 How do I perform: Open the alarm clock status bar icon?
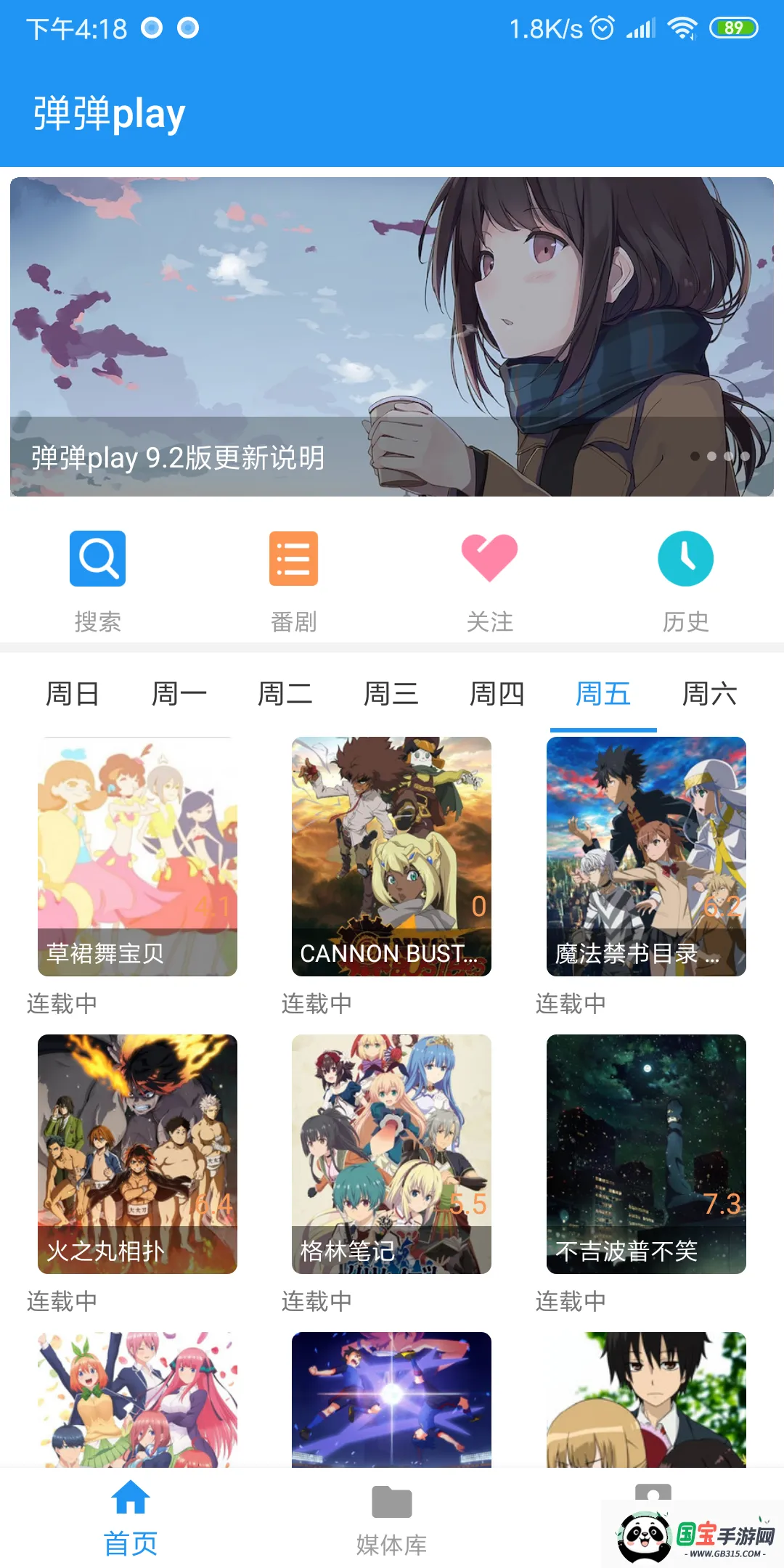click(602, 28)
